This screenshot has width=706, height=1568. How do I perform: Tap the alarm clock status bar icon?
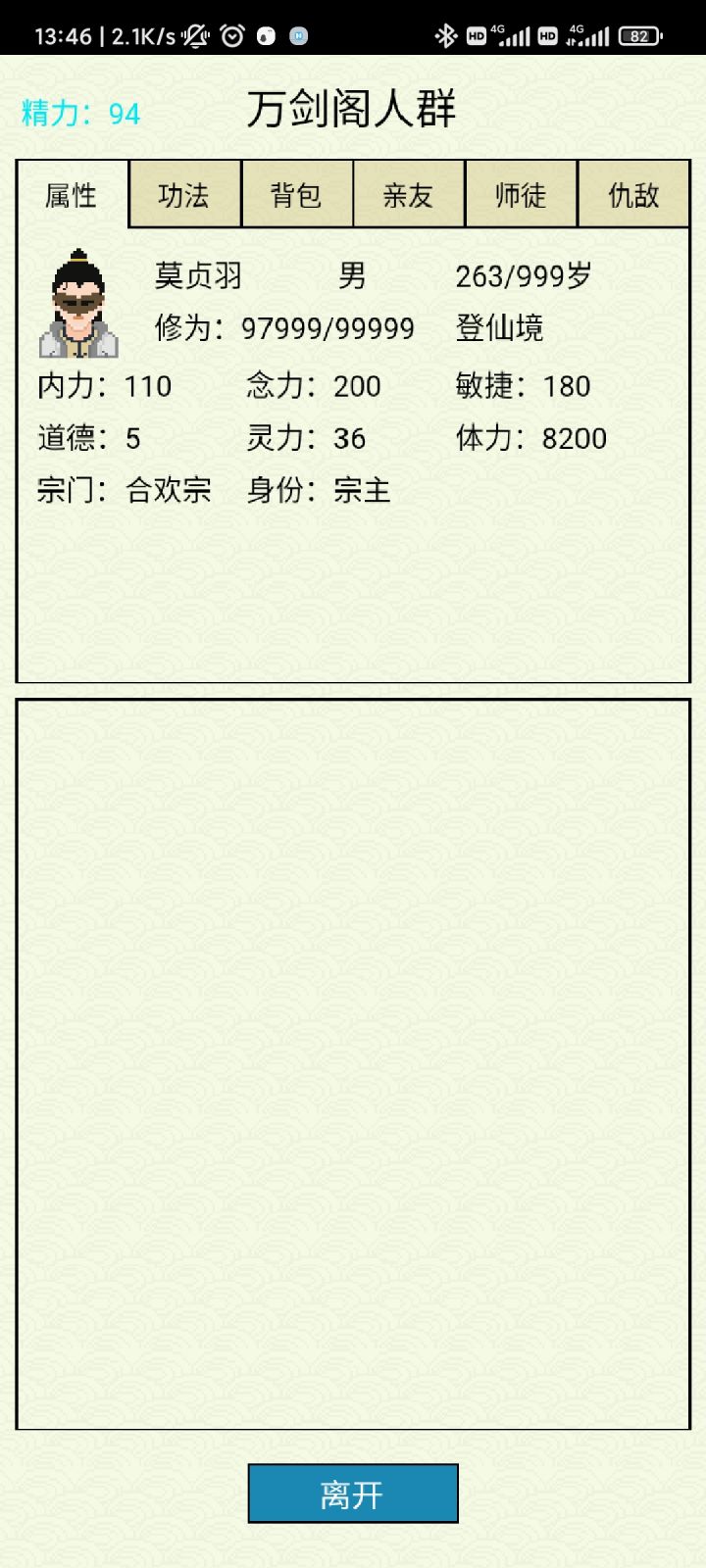coord(231,35)
